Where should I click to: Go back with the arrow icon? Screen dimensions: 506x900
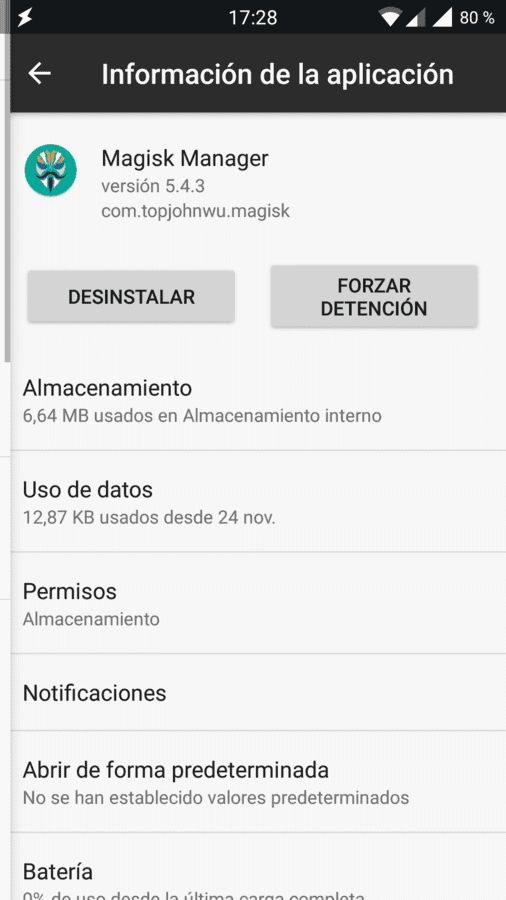[40, 73]
